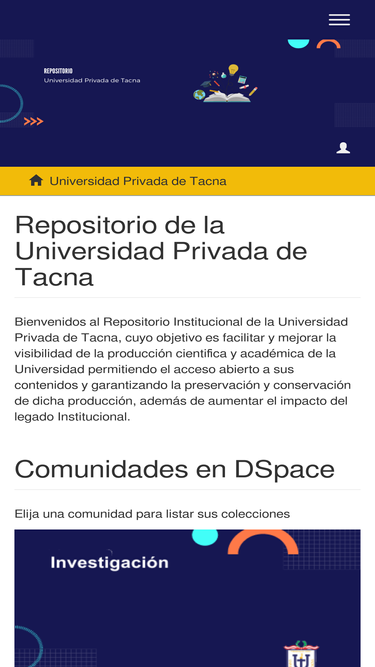Open the user account login icon
The height and width of the screenshot is (667, 375).
point(343,148)
